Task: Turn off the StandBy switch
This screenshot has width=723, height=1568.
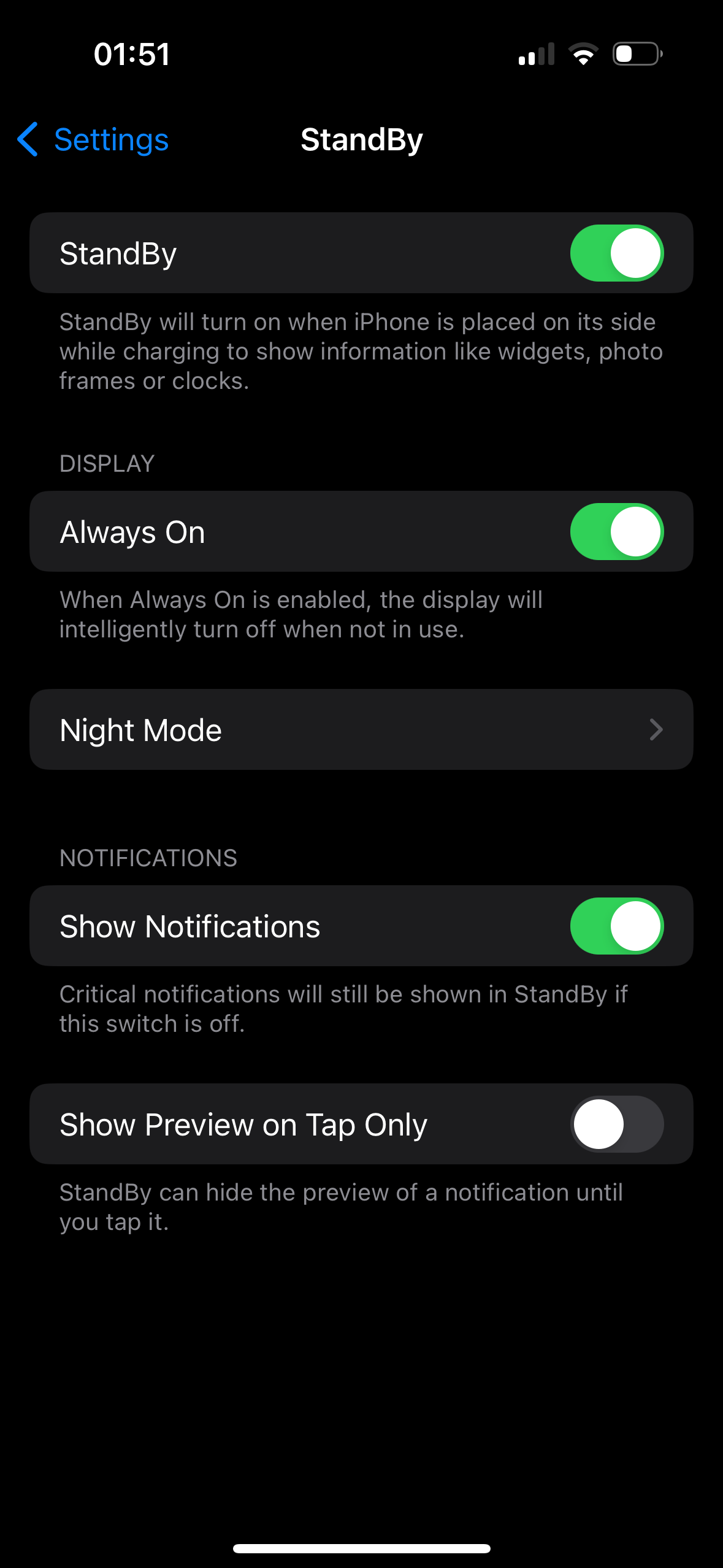Action: 616,253
